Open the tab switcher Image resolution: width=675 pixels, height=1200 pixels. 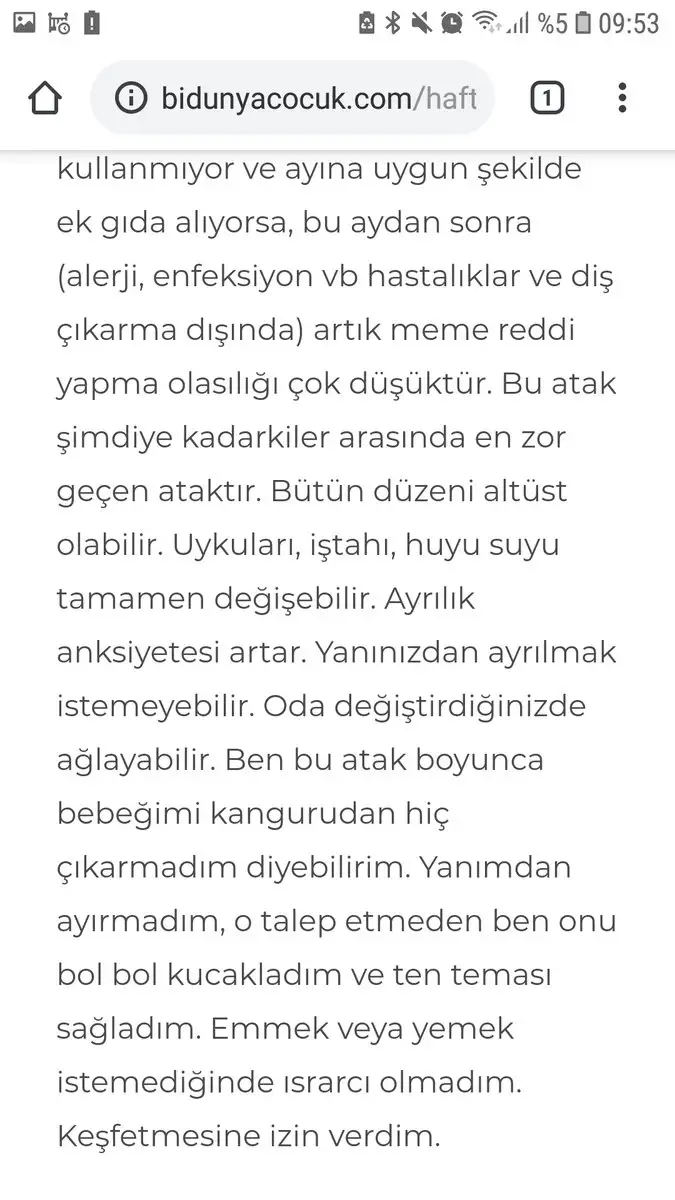click(x=546, y=98)
